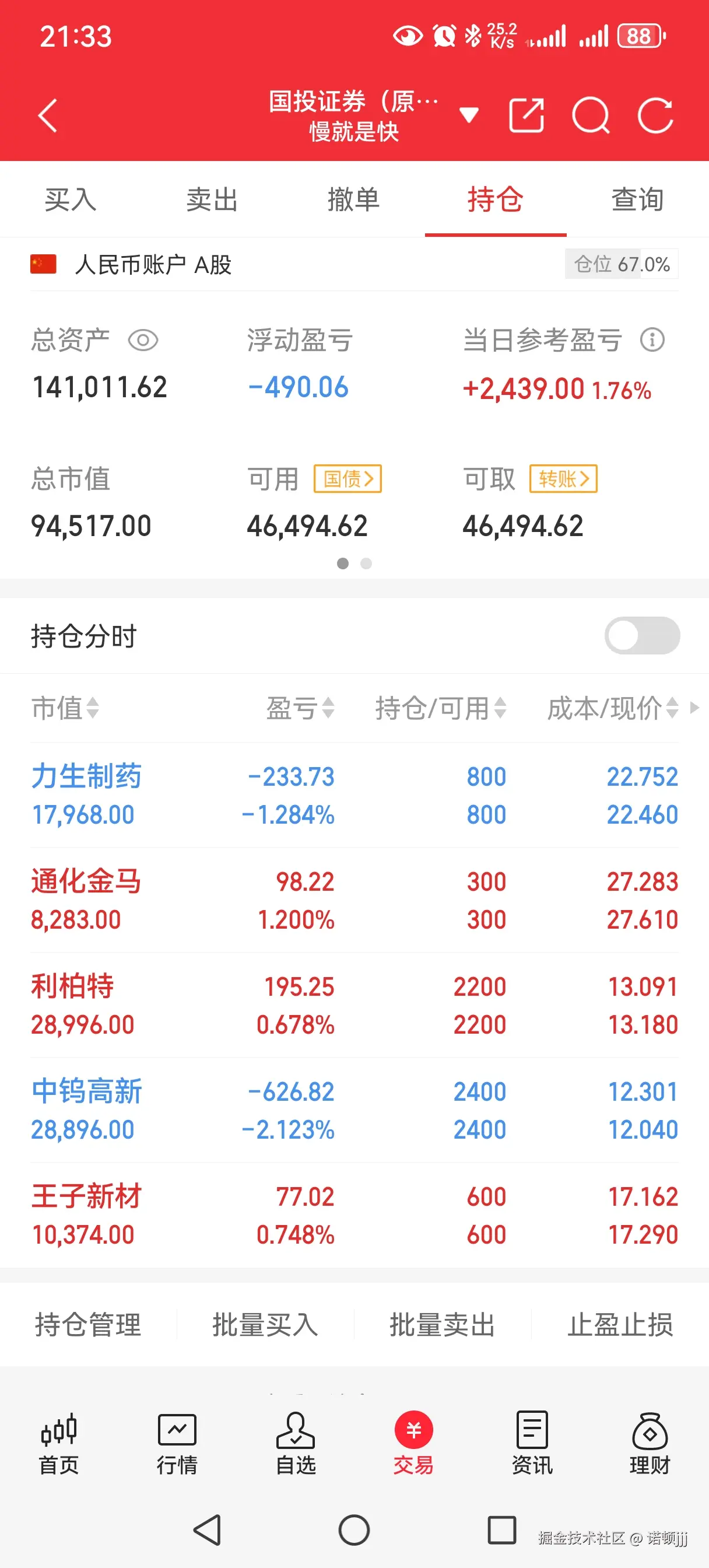This screenshot has height=1568, width=709.
Task: Switch to the 卖出 sell tab
Action: click(x=212, y=199)
